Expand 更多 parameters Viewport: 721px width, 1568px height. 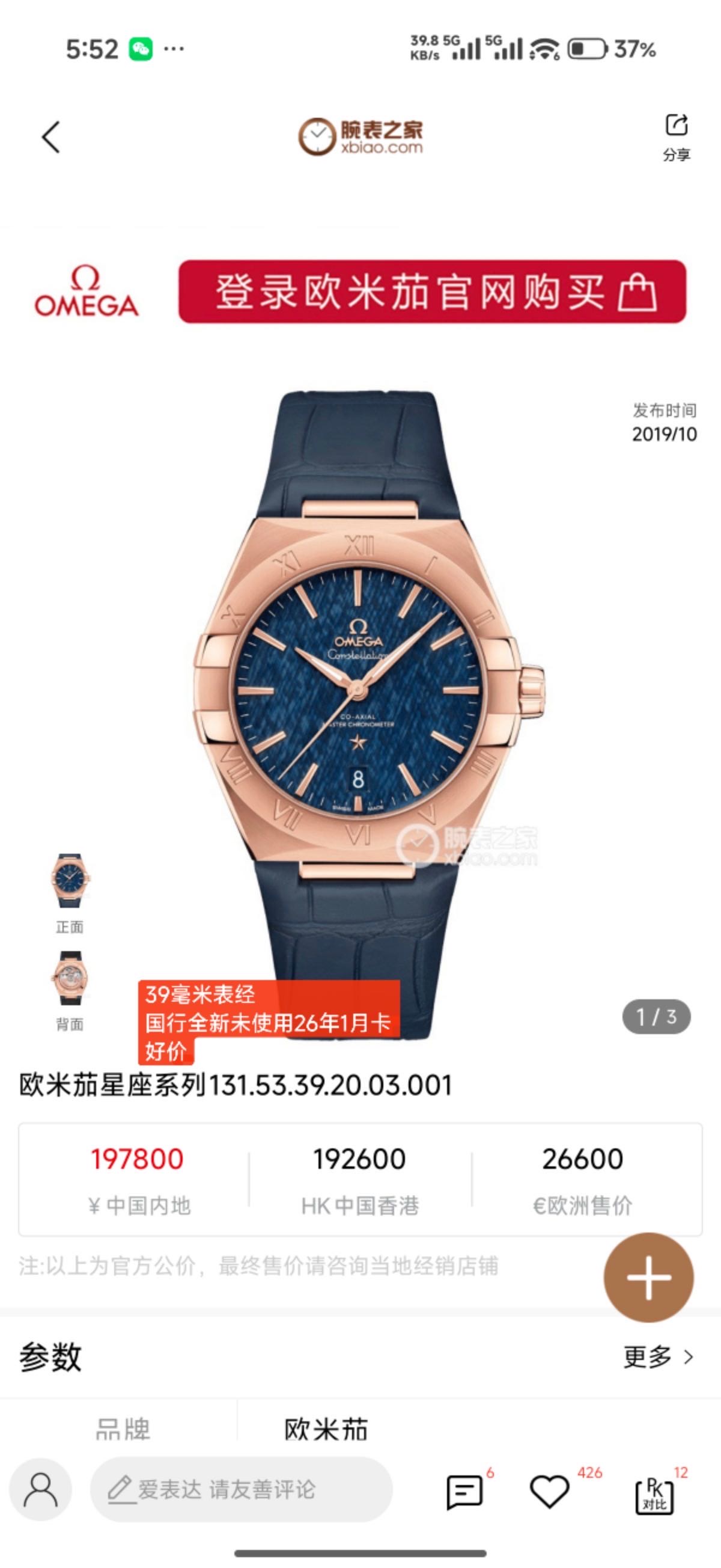(659, 1358)
